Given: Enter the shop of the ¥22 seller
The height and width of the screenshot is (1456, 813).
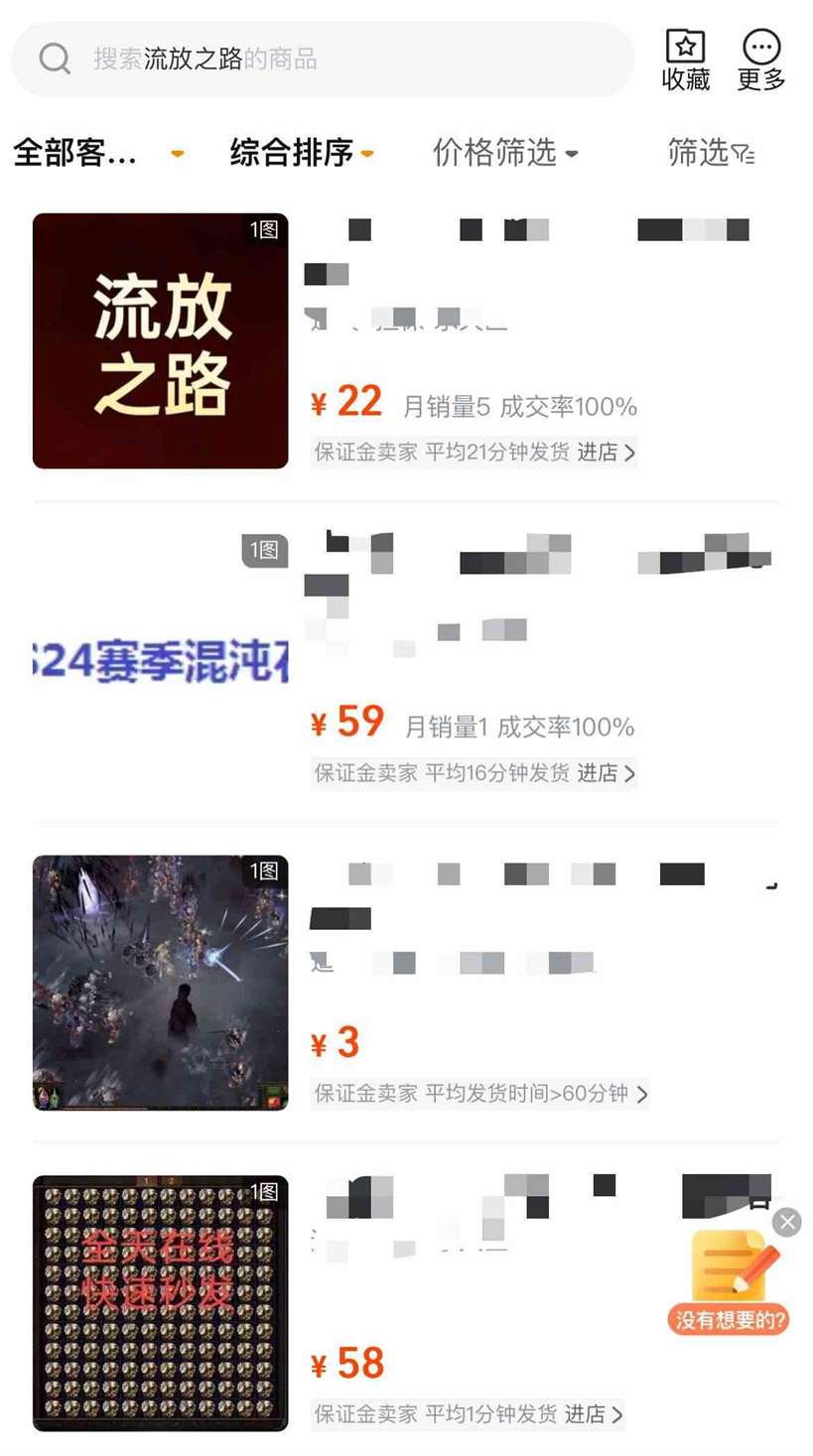Looking at the screenshot, I should (606, 453).
